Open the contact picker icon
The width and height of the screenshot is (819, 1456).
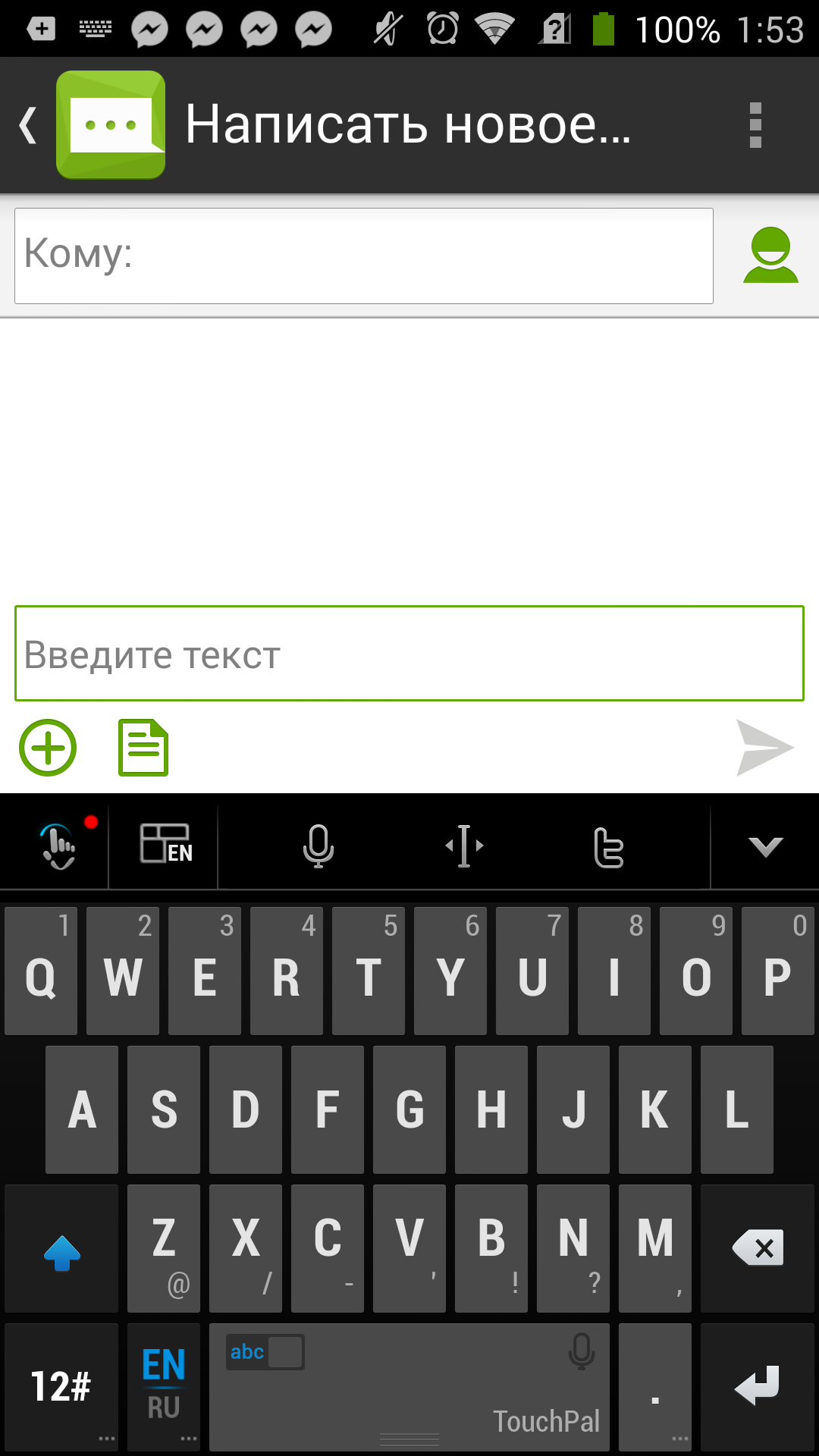point(770,256)
